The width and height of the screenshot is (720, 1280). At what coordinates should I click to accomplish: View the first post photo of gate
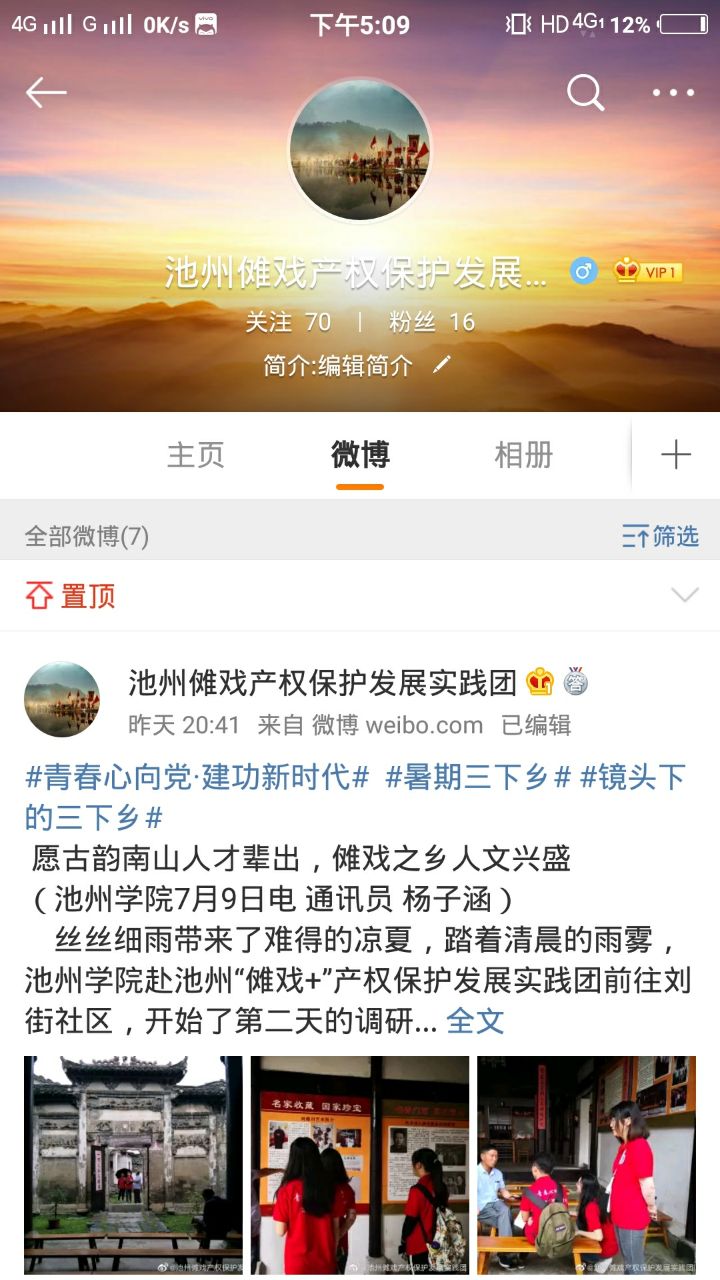pos(133,1165)
